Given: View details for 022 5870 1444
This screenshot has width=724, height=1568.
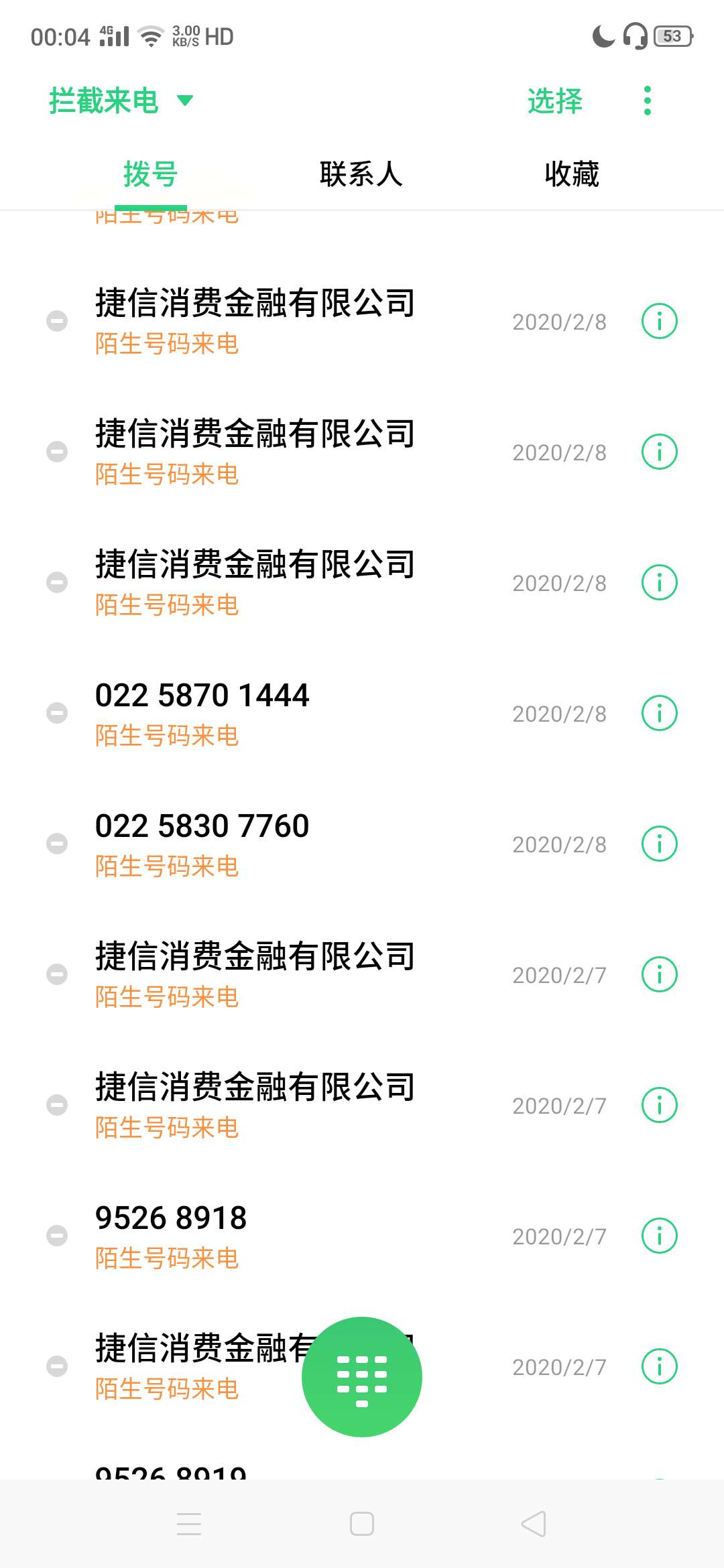Looking at the screenshot, I should pos(660,713).
